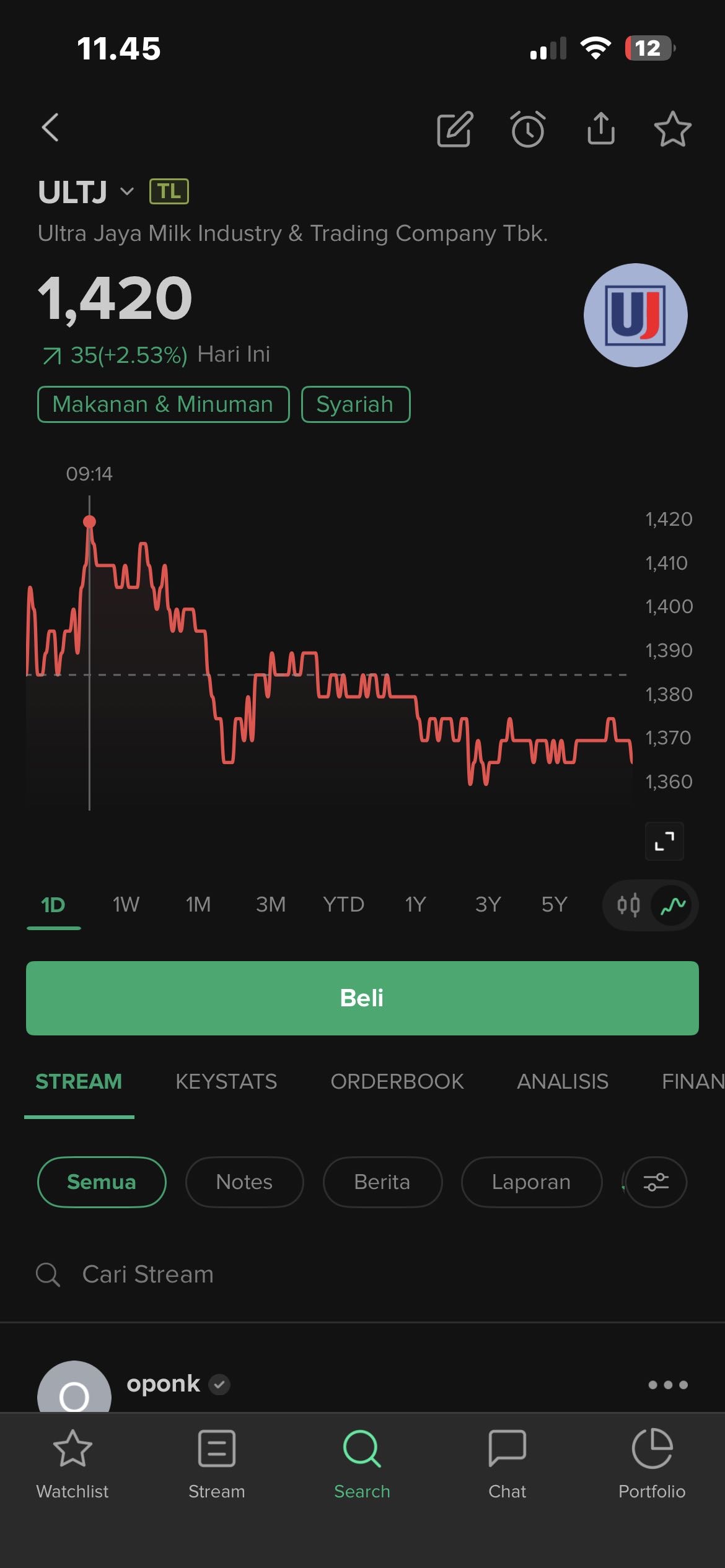
Task: Open stream filter settings
Action: pos(656,1182)
